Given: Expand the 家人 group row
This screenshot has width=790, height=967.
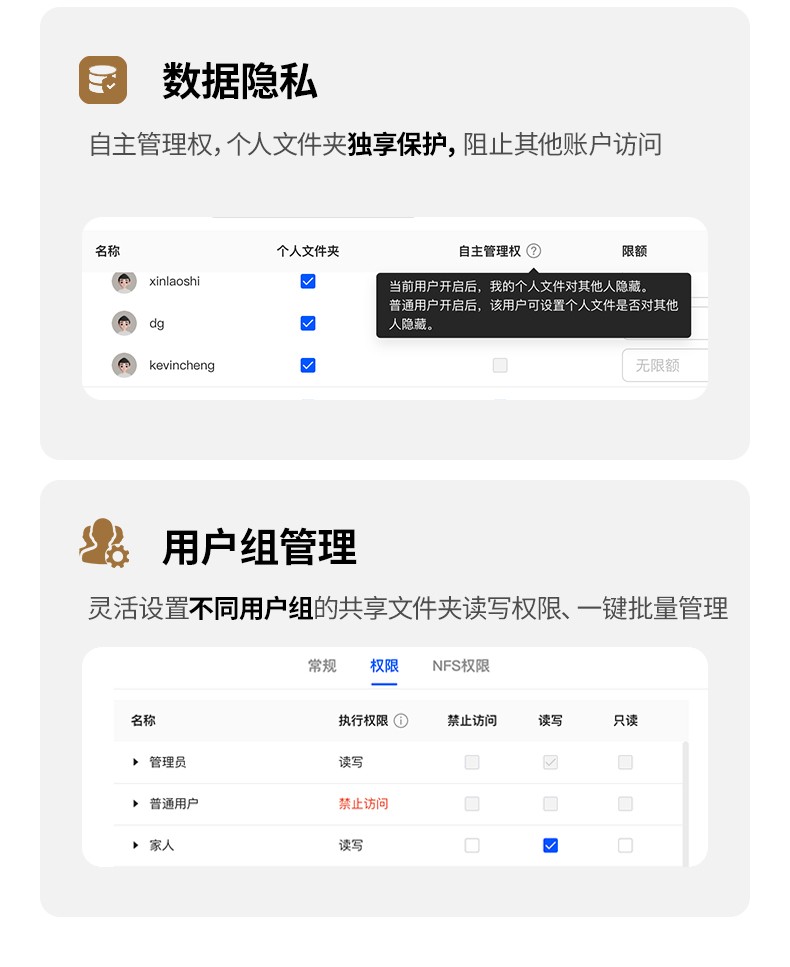Looking at the screenshot, I should point(136,845).
